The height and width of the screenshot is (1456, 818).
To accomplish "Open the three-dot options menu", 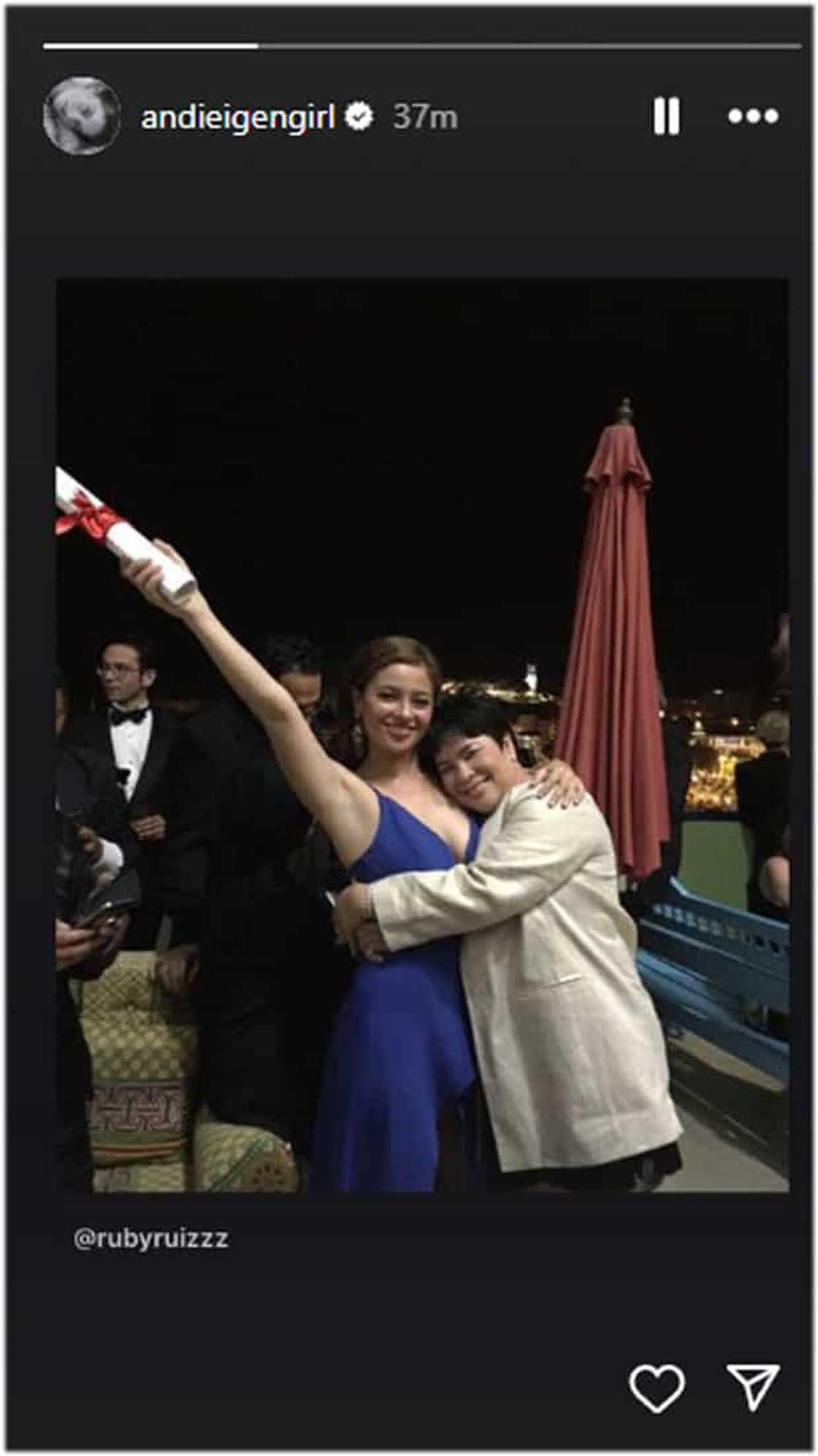I will pos(752,117).
